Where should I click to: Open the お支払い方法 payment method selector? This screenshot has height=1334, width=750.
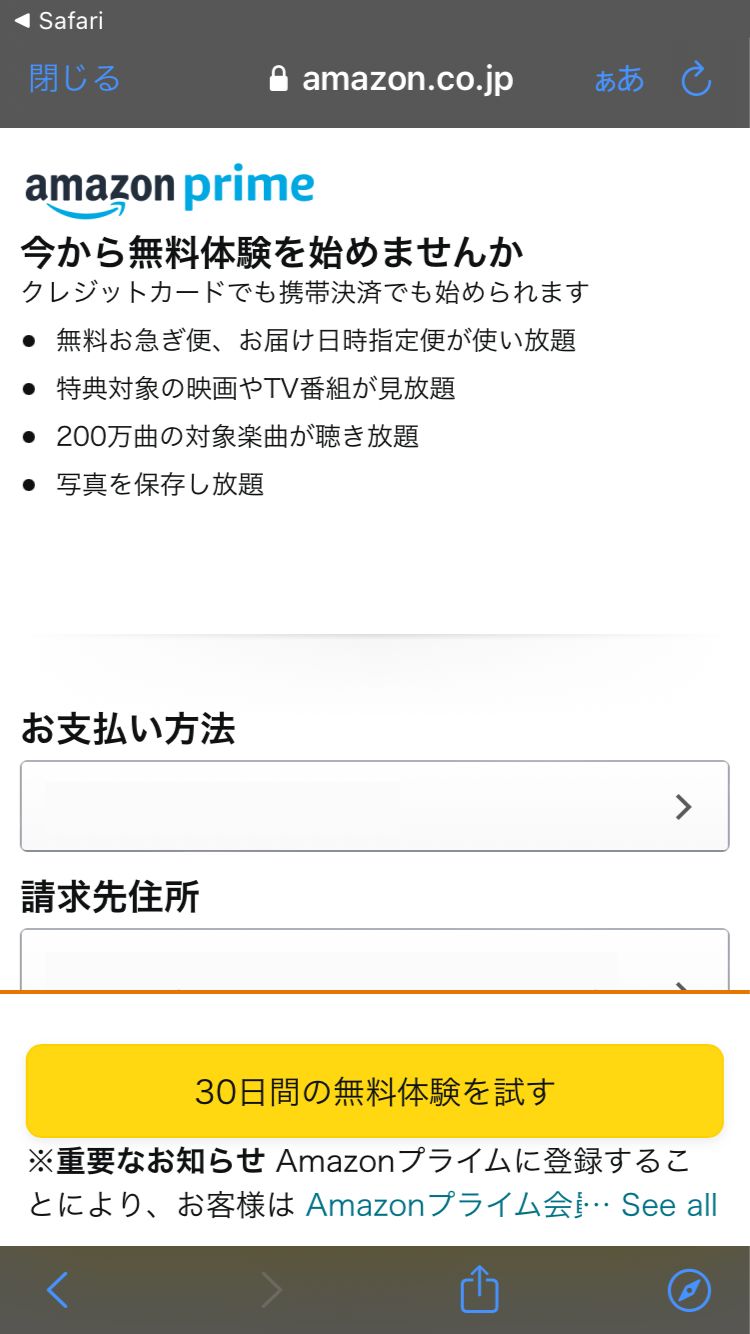375,806
